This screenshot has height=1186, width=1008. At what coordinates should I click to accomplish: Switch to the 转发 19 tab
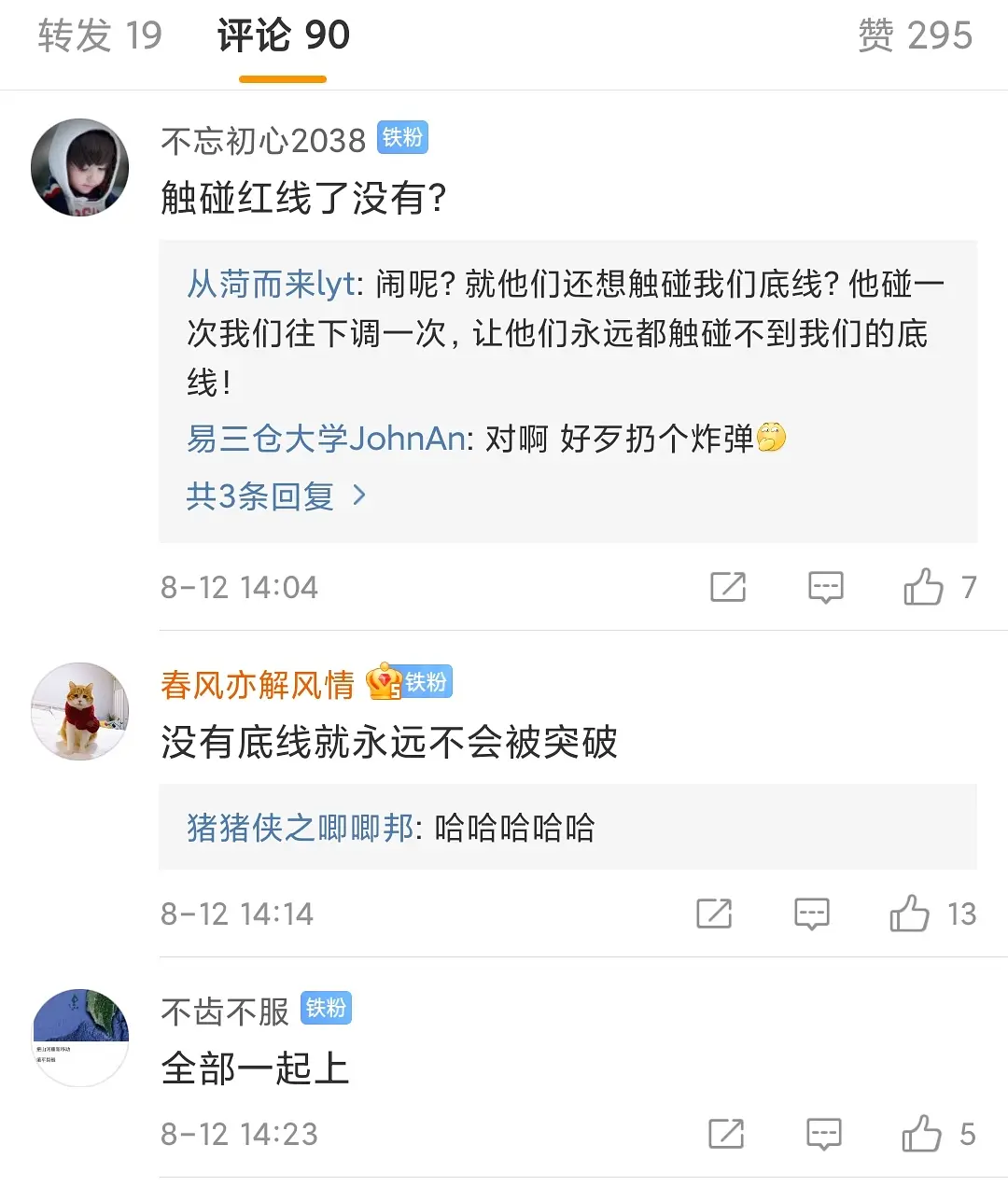pyautogui.click(x=100, y=36)
